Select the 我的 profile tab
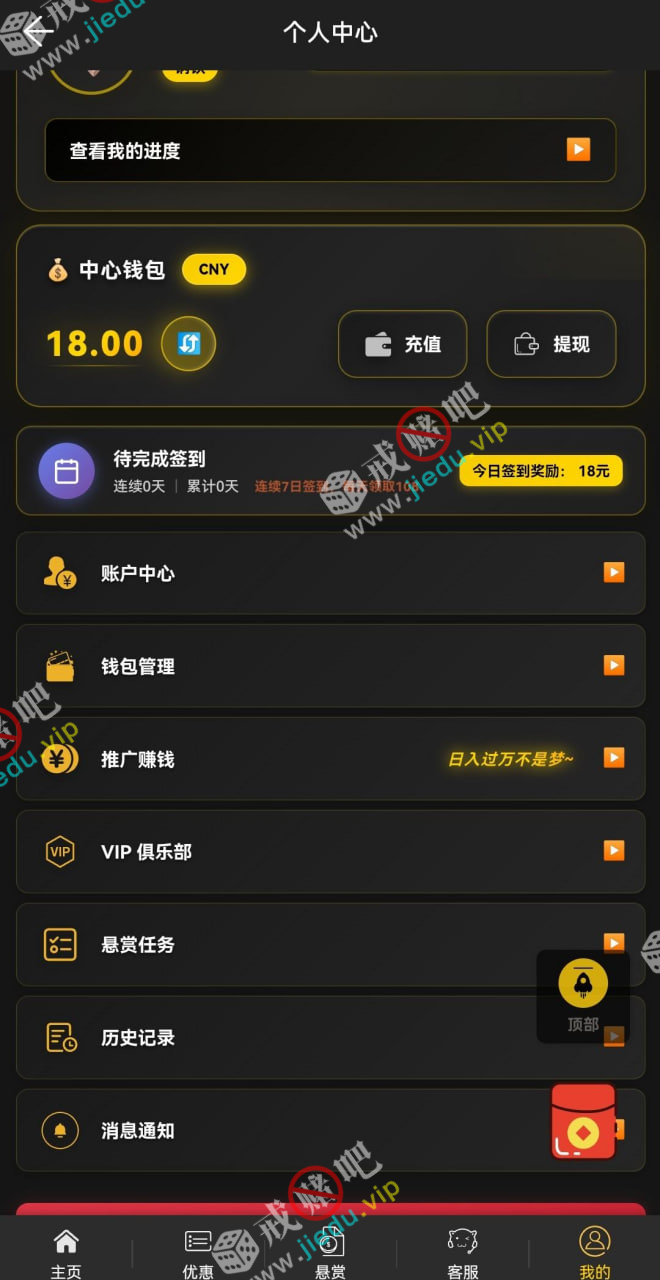The image size is (660, 1280). click(594, 1253)
